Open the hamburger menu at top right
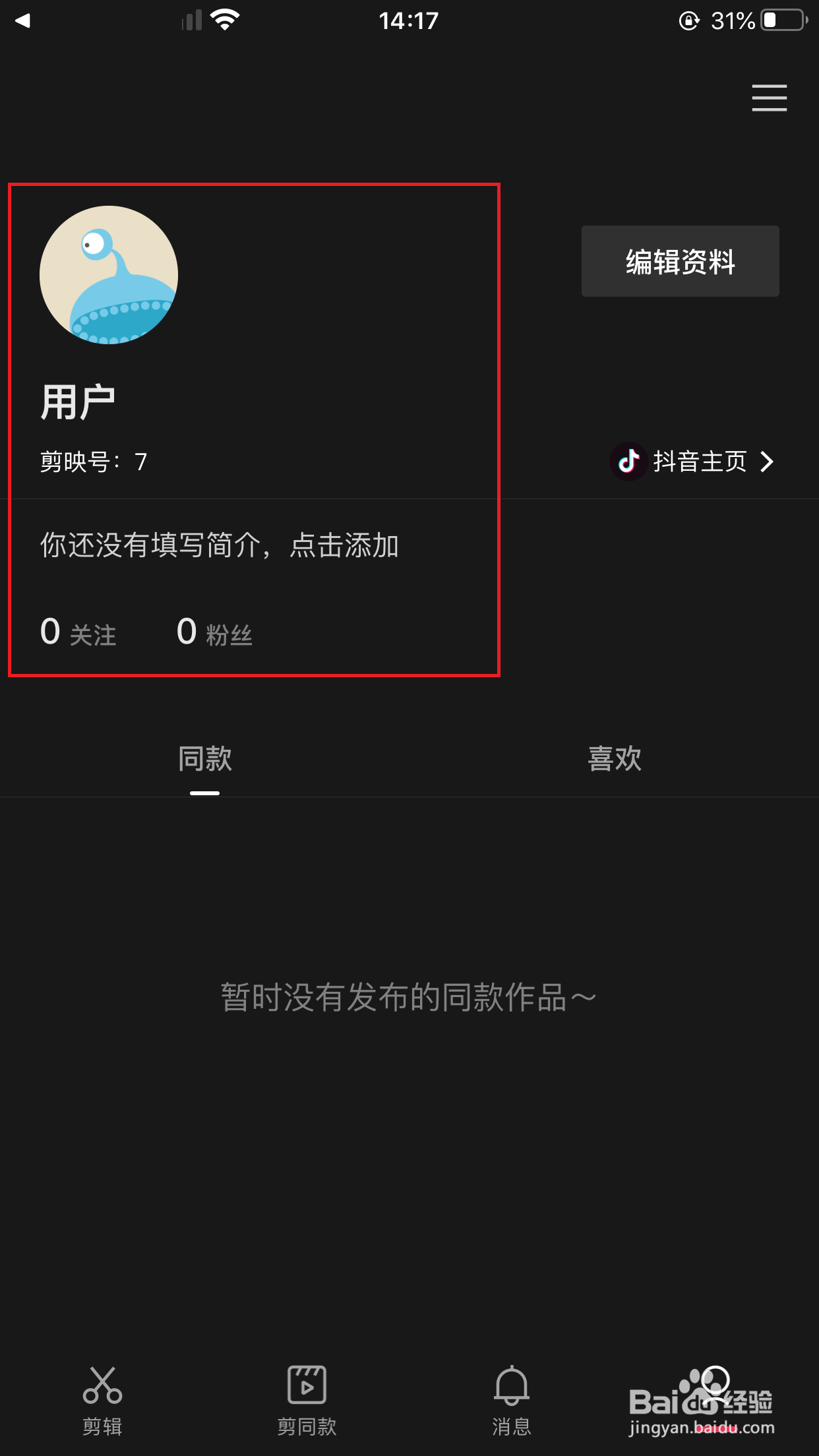This screenshot has width=819, height=1456. pyautogui.click(x=769, y=98)
